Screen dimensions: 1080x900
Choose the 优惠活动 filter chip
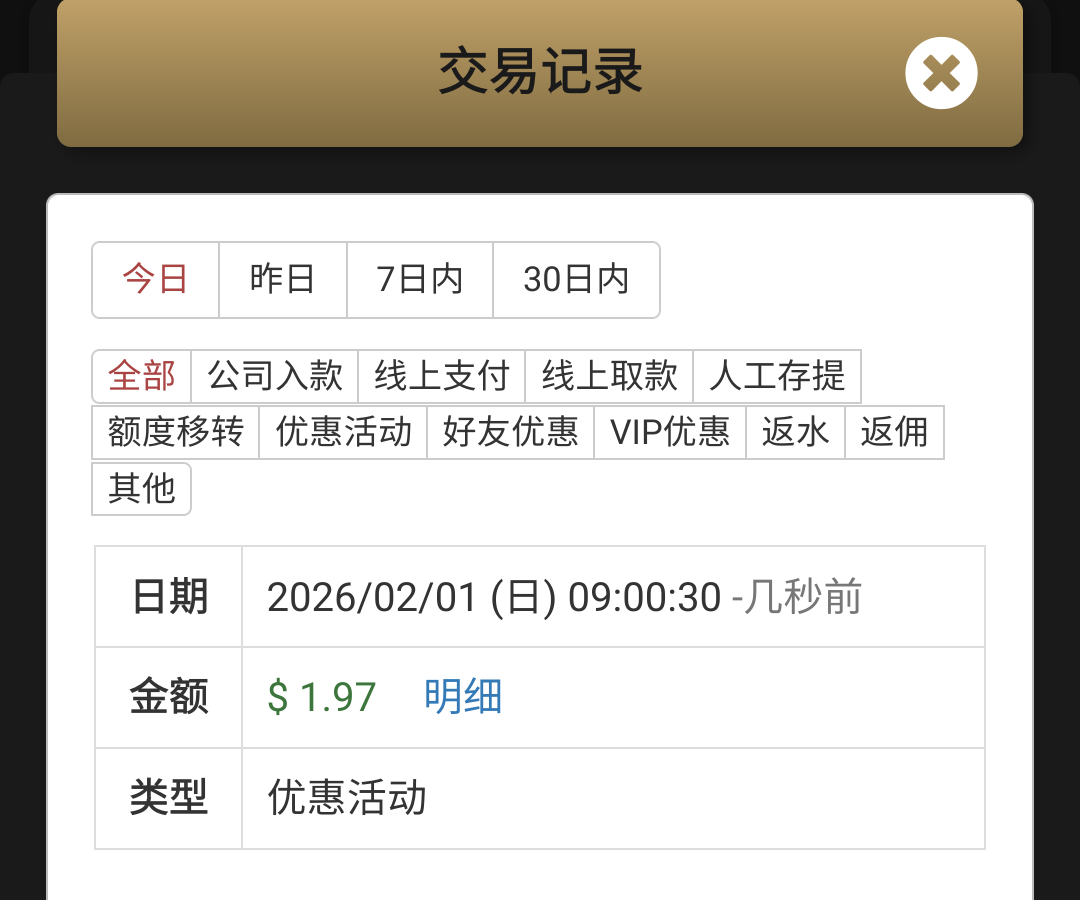coord(343,433)
